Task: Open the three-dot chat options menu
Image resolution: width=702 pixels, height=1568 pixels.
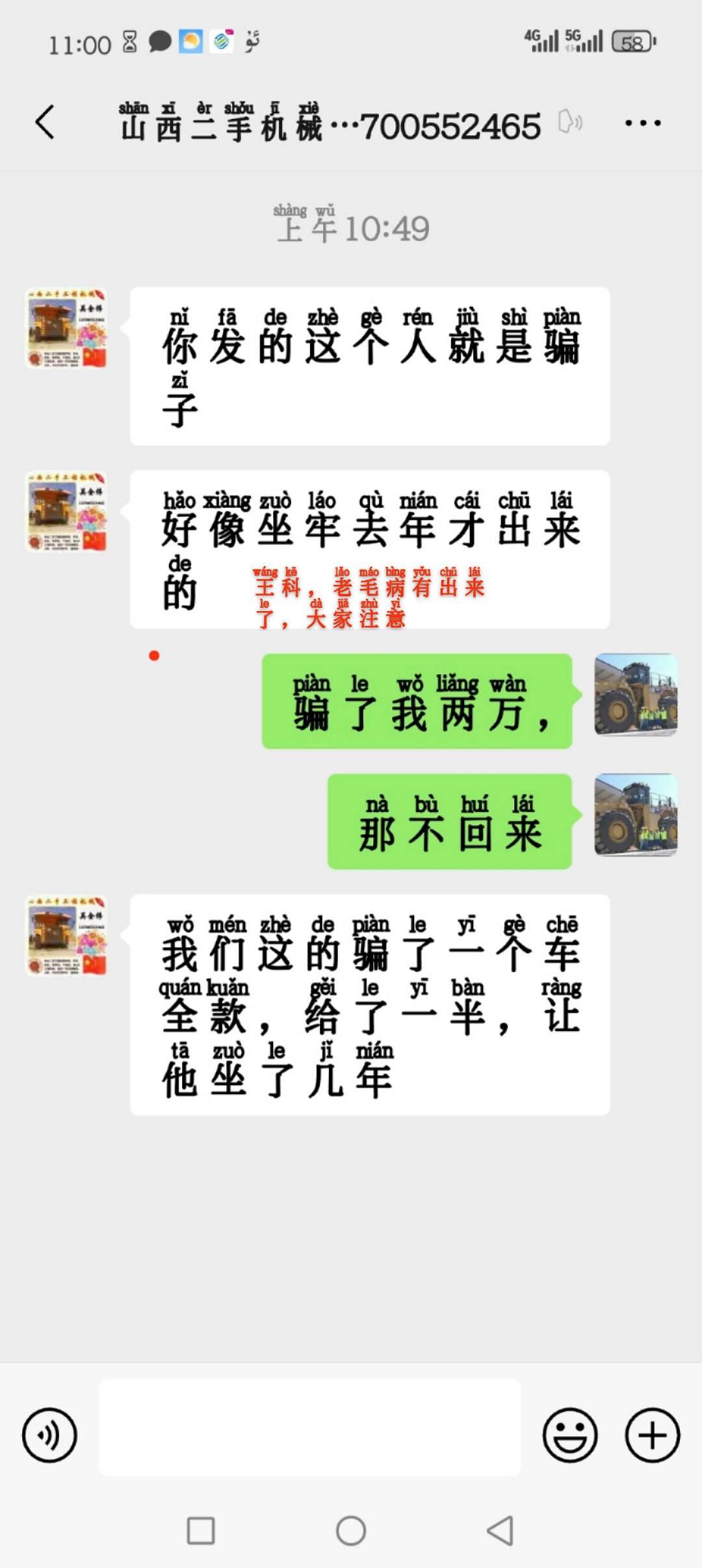Action: point(642,123)
